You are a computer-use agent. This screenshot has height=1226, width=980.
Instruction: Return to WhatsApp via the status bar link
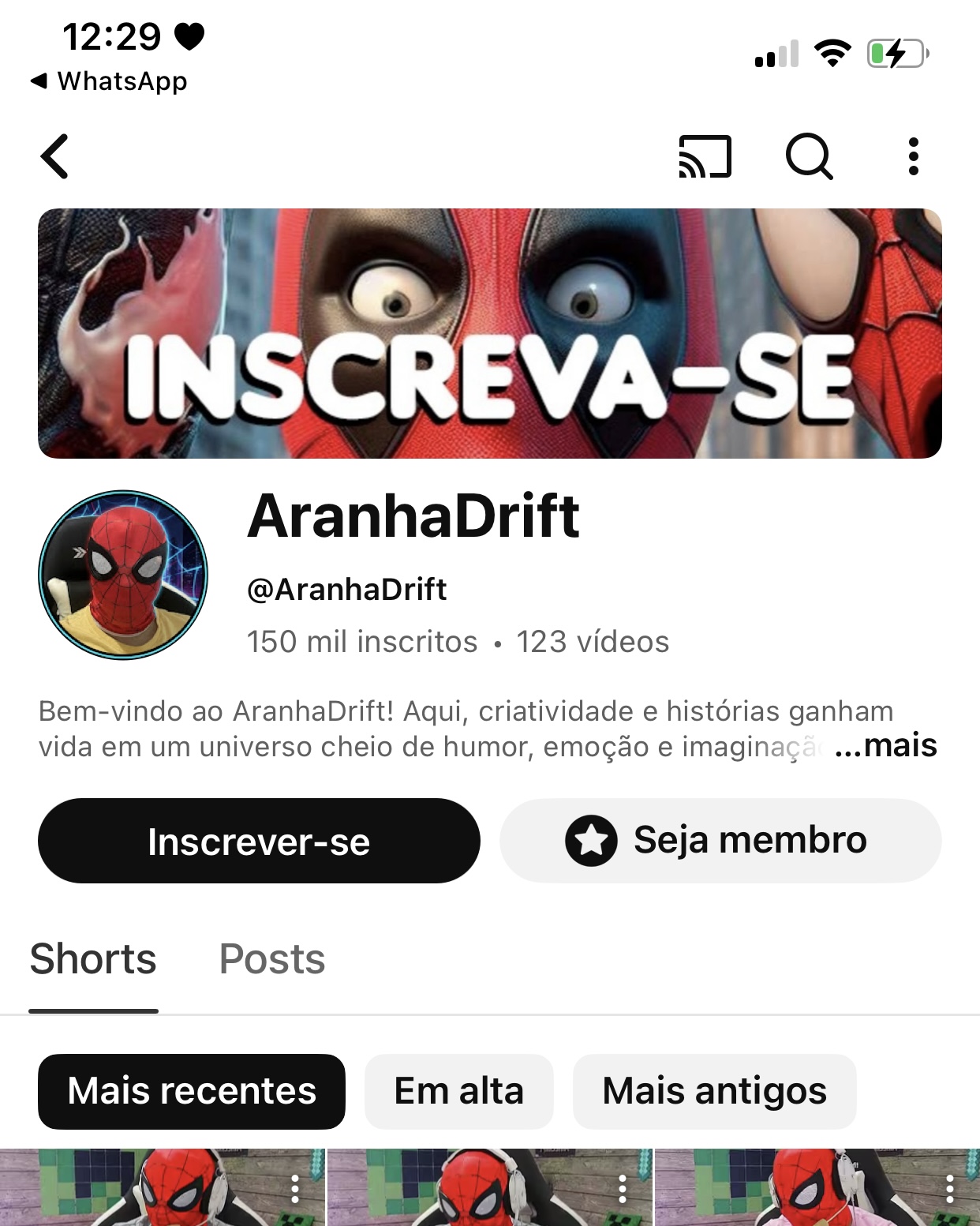click(x=109, y=81)
